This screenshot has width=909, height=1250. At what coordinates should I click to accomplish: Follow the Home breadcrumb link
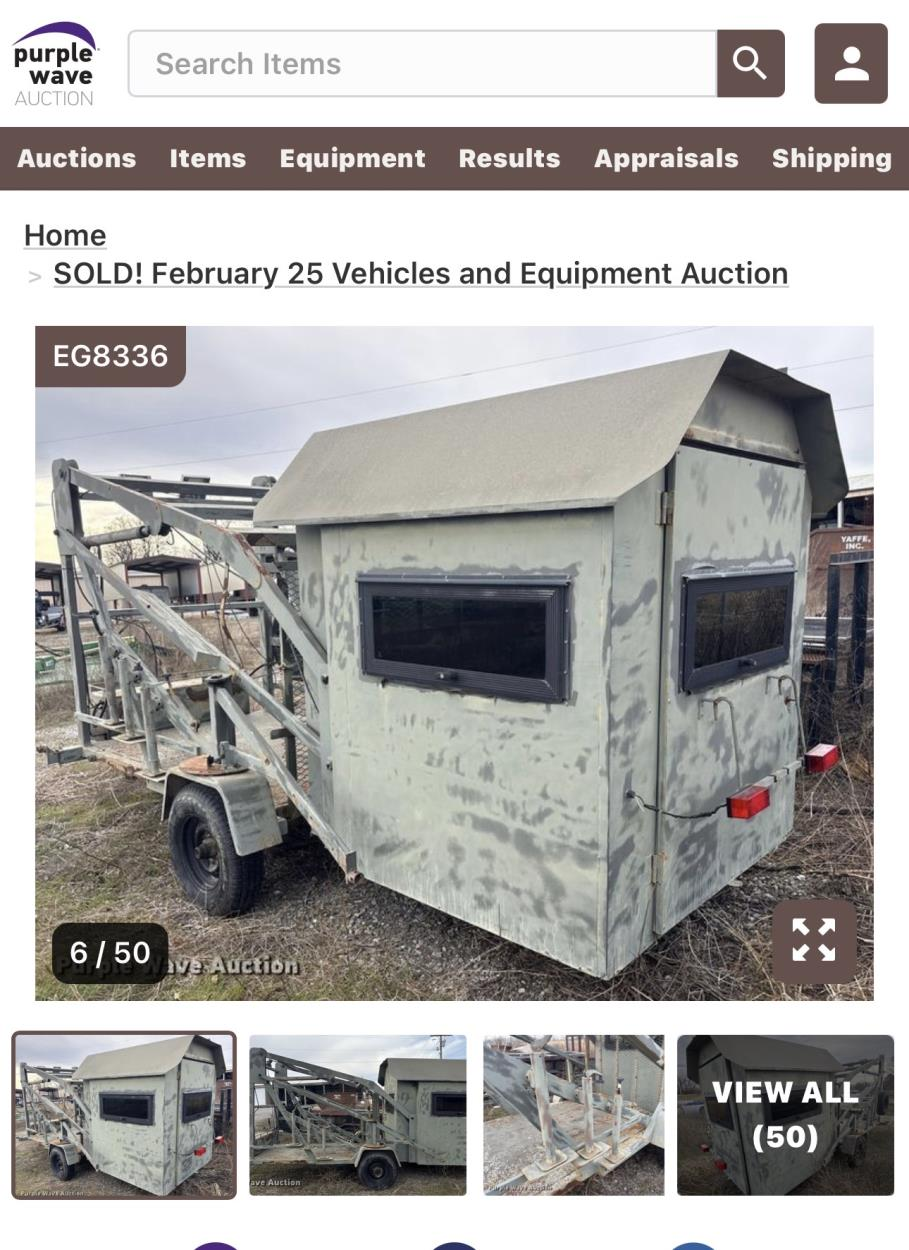coord(65,235)
